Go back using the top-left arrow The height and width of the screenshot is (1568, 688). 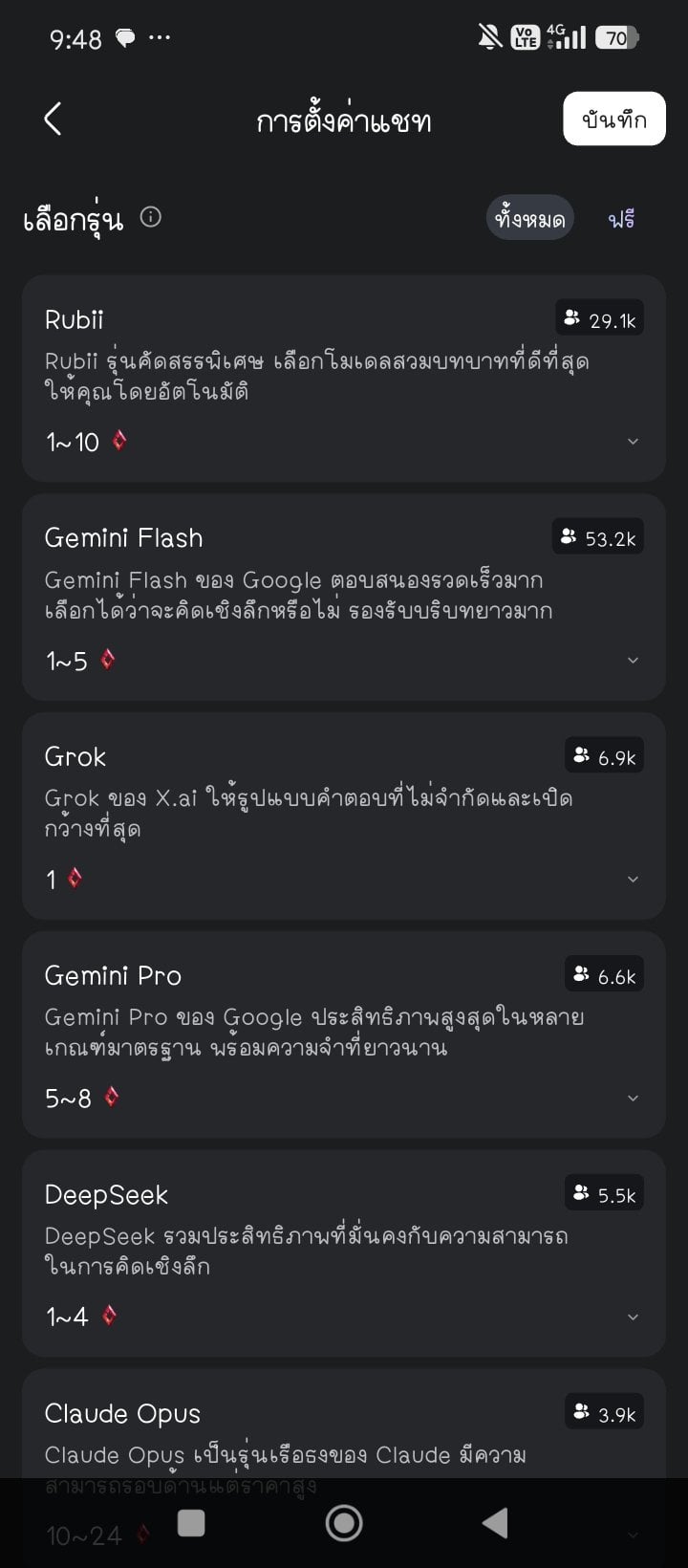tap(53, 120)
